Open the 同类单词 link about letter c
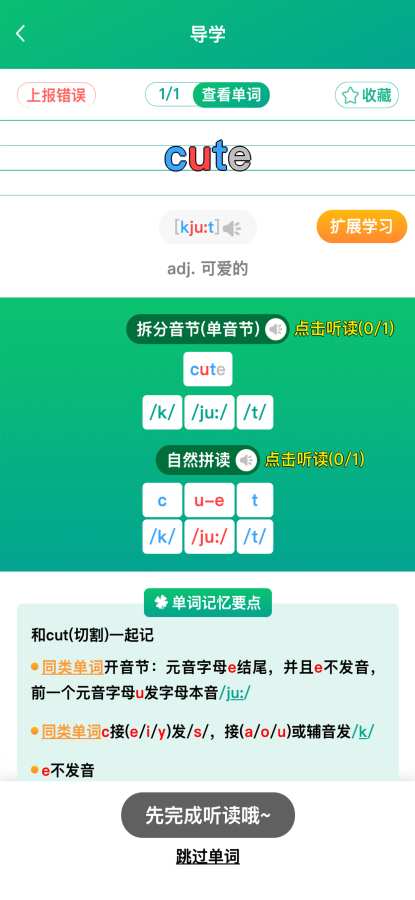The height and width of the screenshot is (900, 415). click(x=72, y=731)
